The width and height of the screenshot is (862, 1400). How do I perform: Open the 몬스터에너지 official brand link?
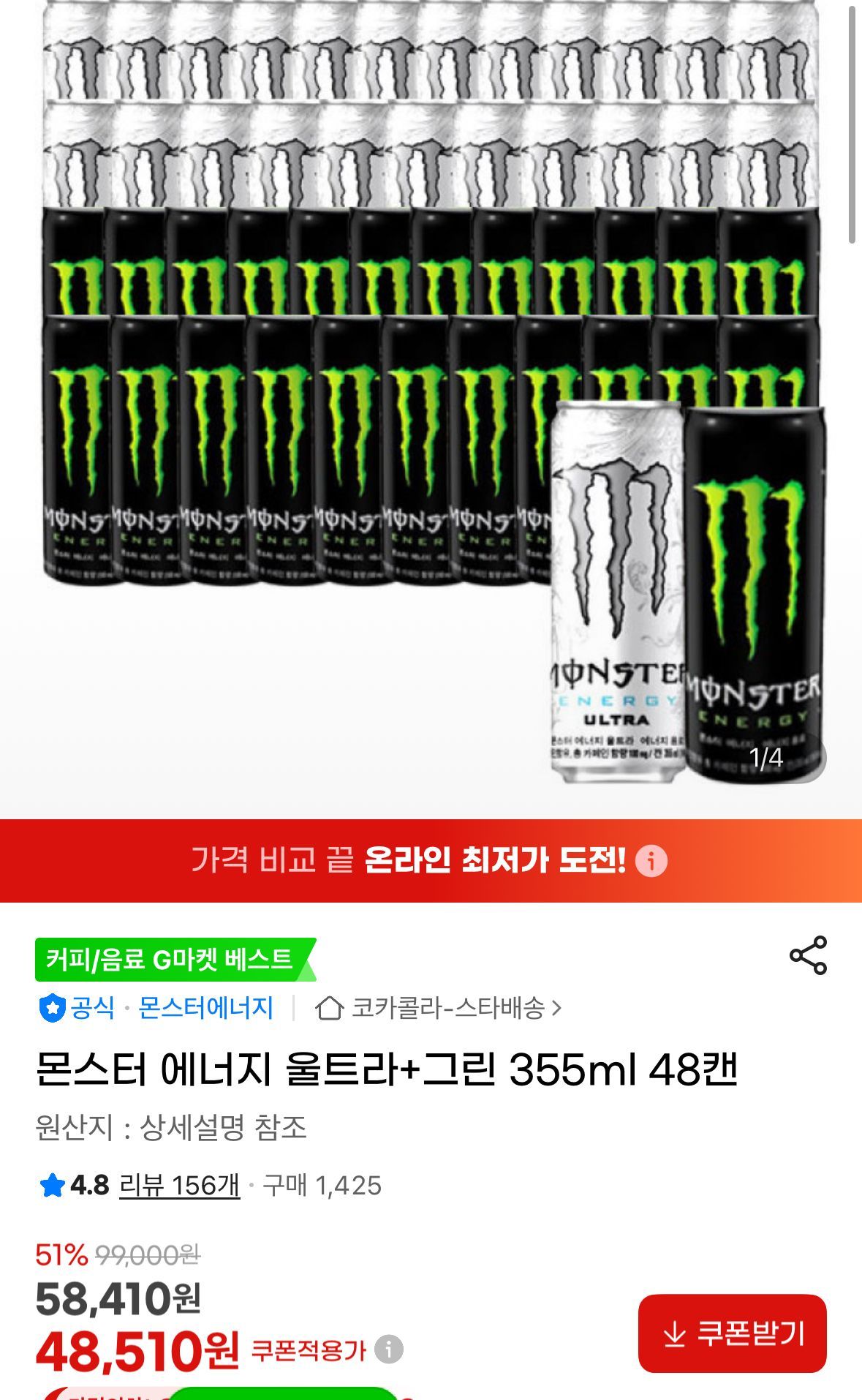pyautogui.click(x=205, y=1008)
